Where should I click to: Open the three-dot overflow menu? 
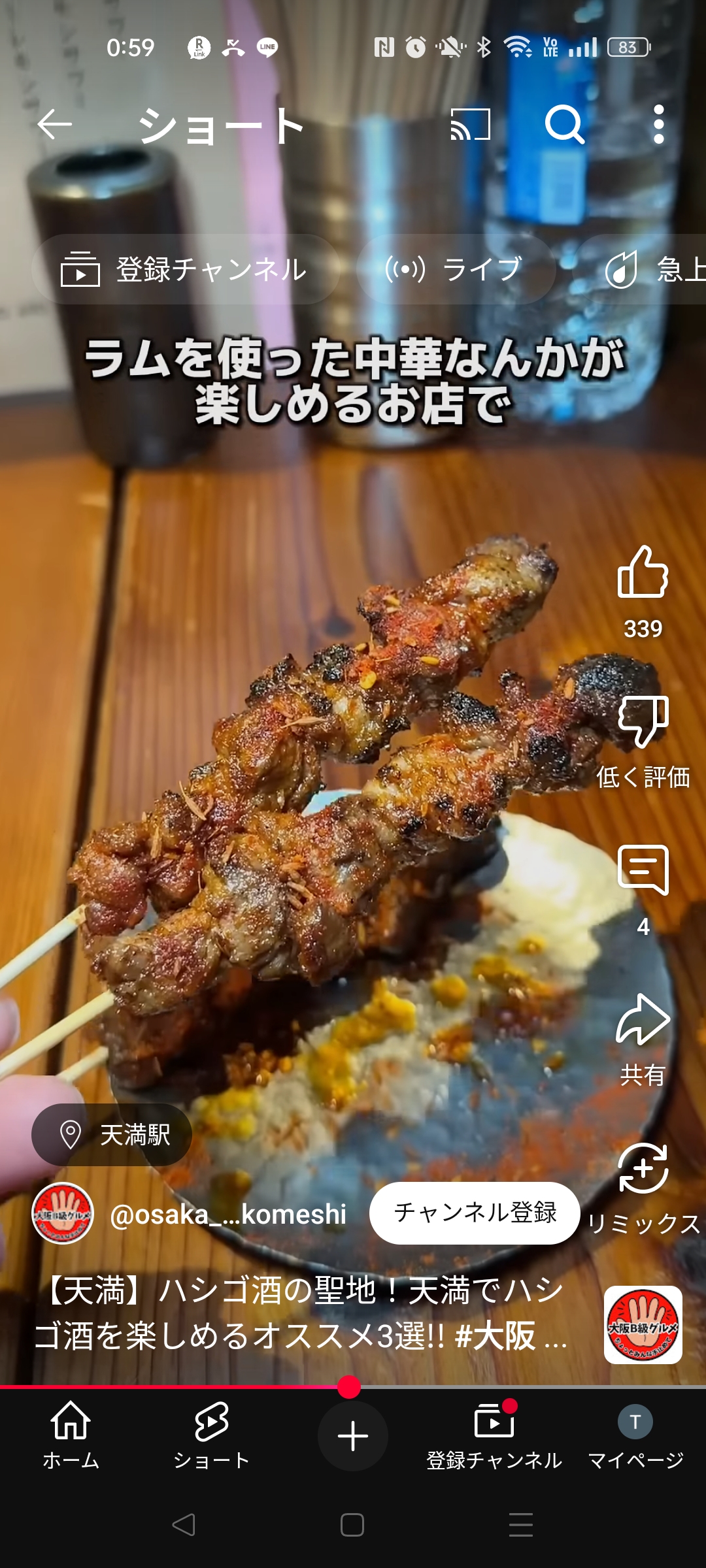(658, 124)
